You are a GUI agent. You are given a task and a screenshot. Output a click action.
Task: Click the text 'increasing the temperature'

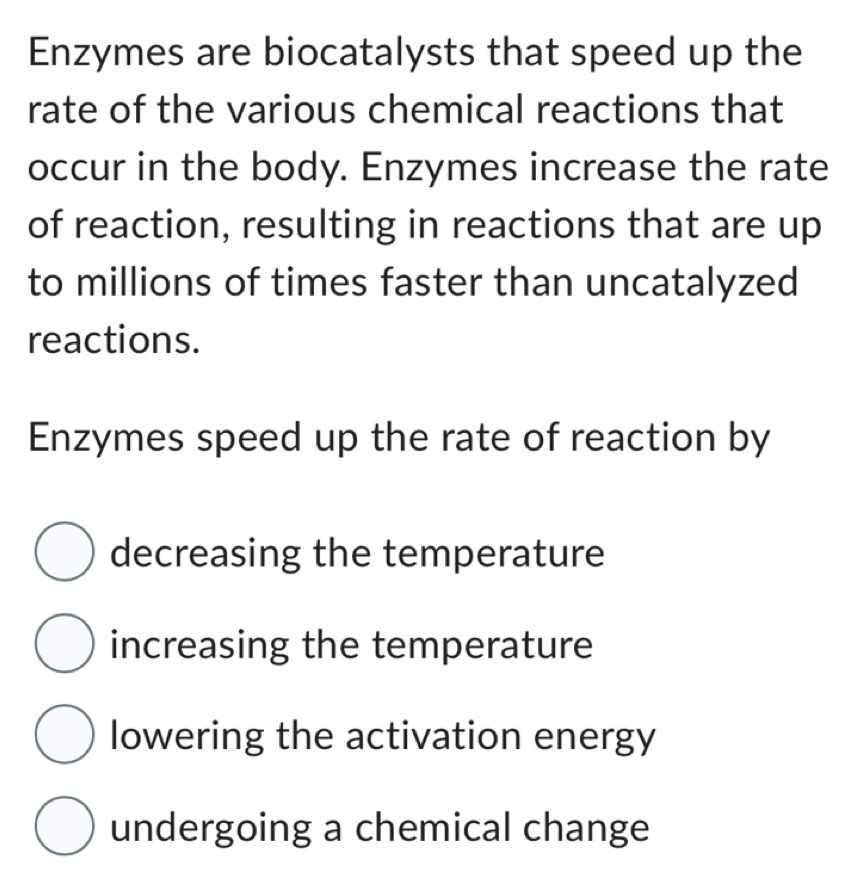point(351,644)
